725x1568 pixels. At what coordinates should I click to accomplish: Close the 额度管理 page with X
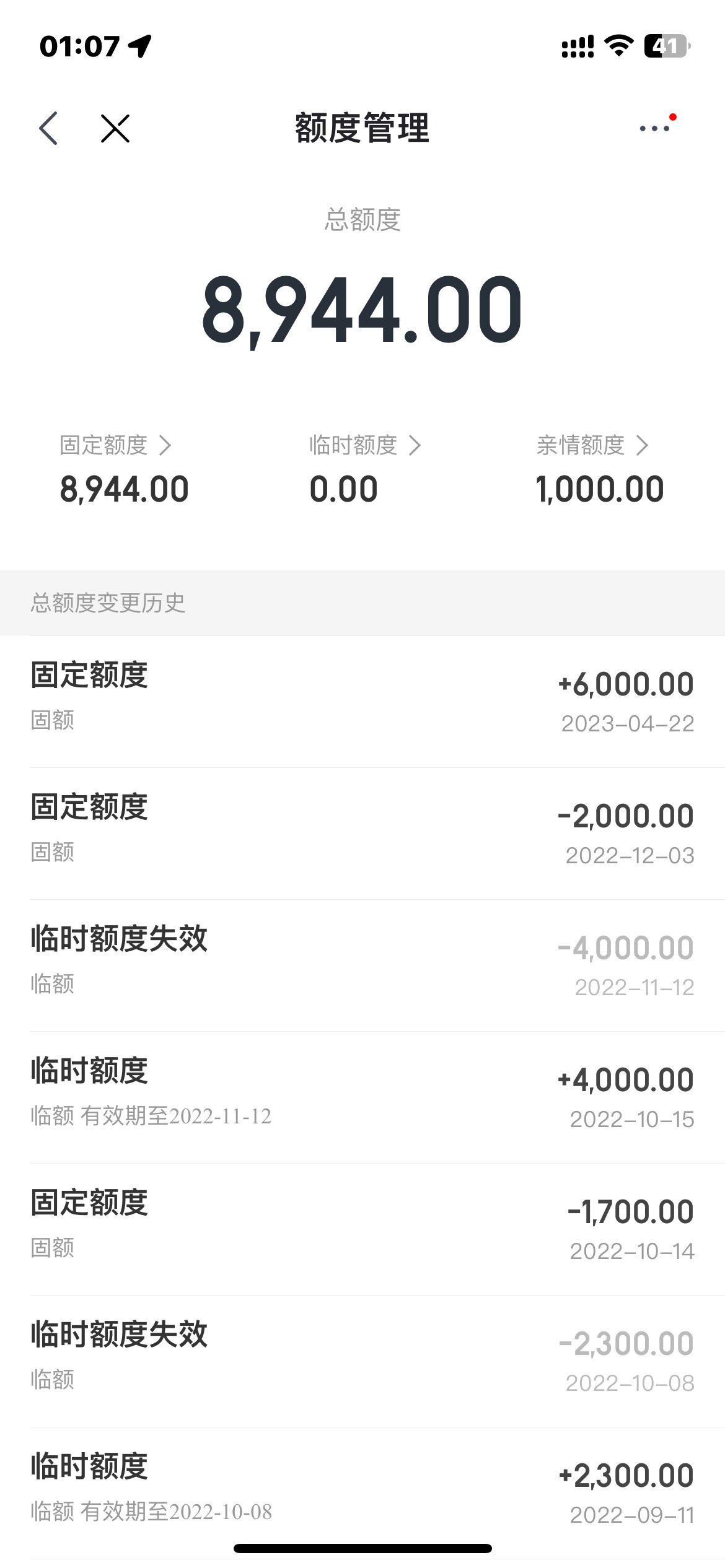coord(115,128)
